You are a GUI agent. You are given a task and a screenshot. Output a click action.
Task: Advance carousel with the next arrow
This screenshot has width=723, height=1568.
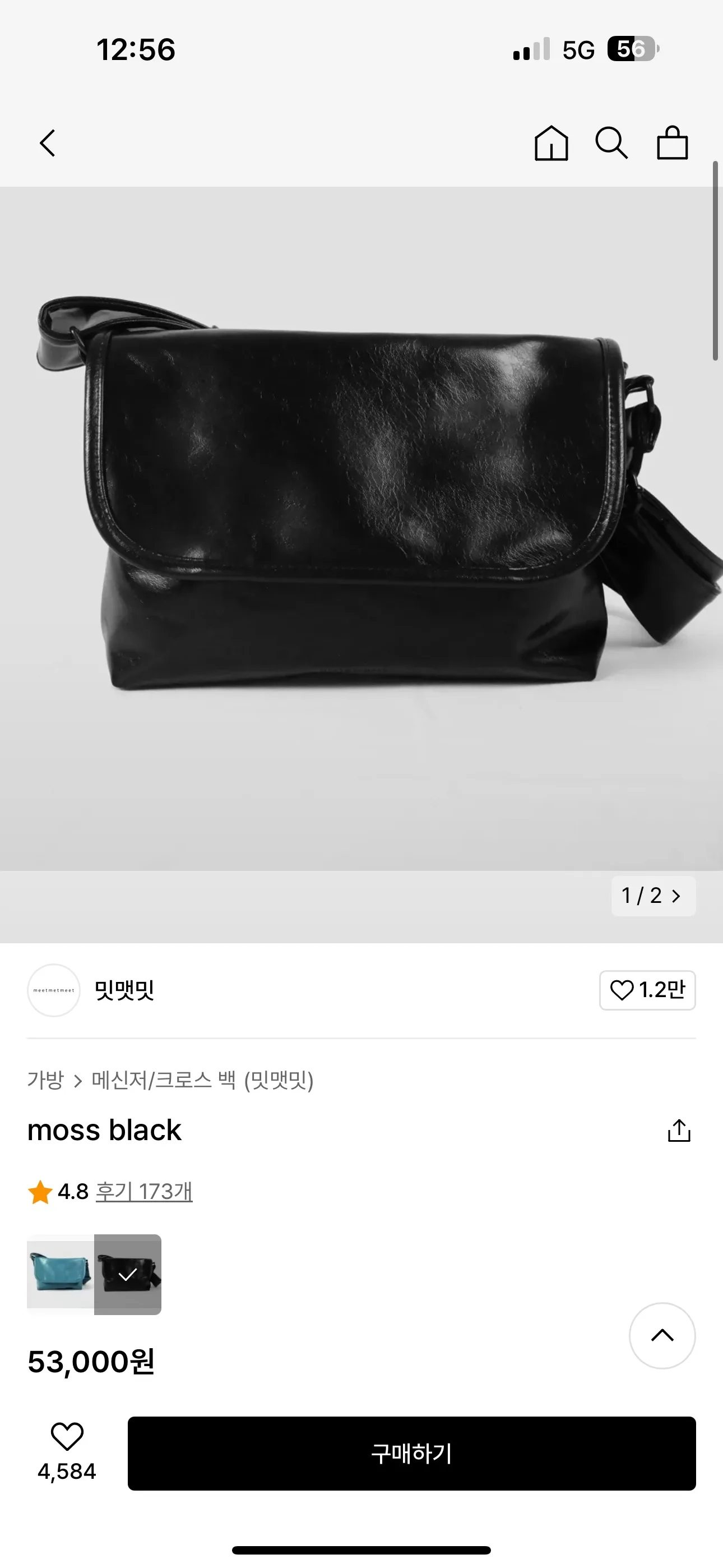676,896
